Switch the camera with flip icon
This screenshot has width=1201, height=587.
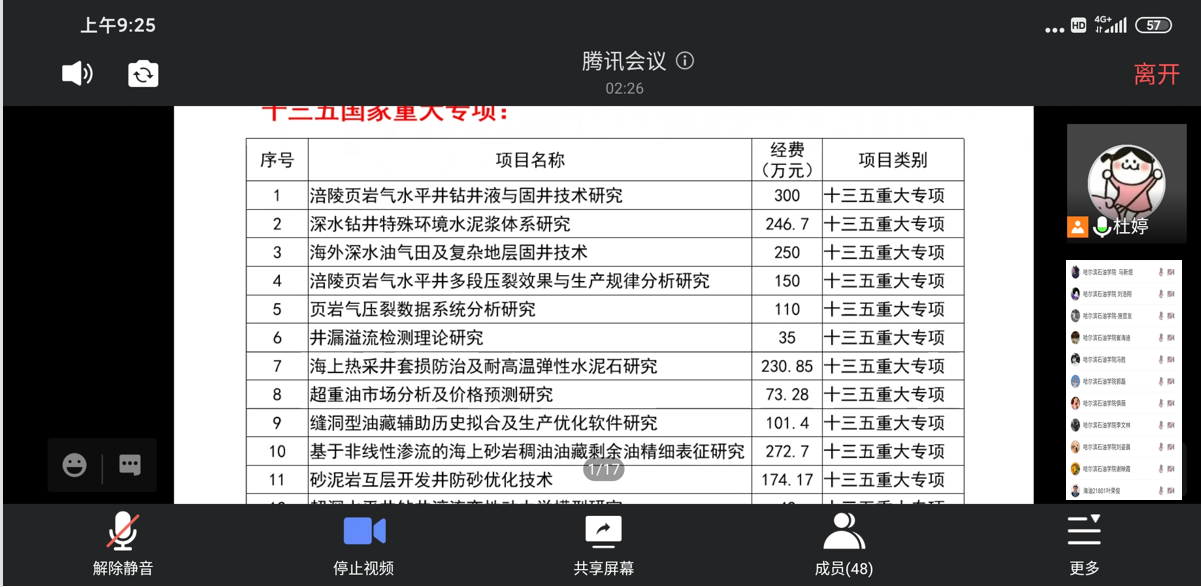coord(143,74)
